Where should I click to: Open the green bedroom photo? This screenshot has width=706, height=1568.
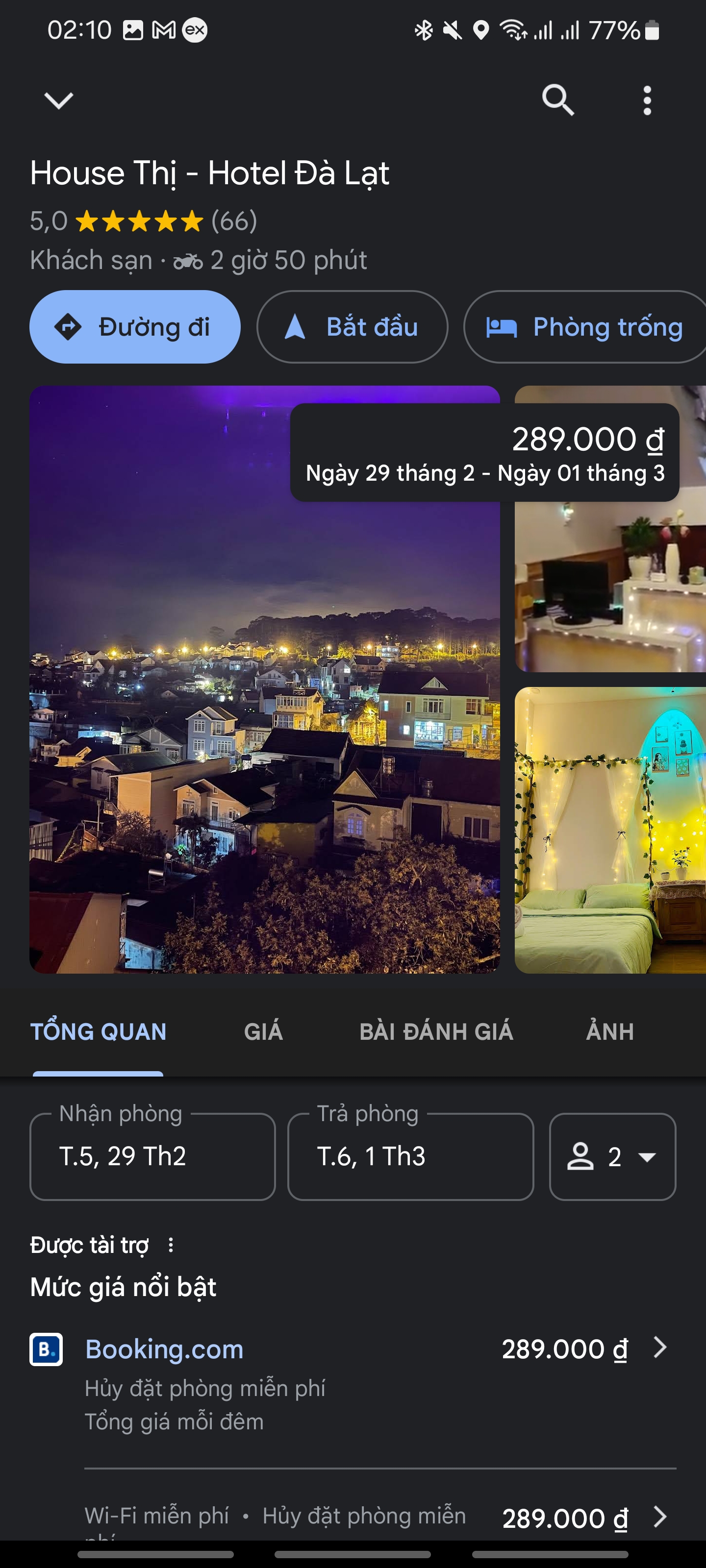point(610,830)
